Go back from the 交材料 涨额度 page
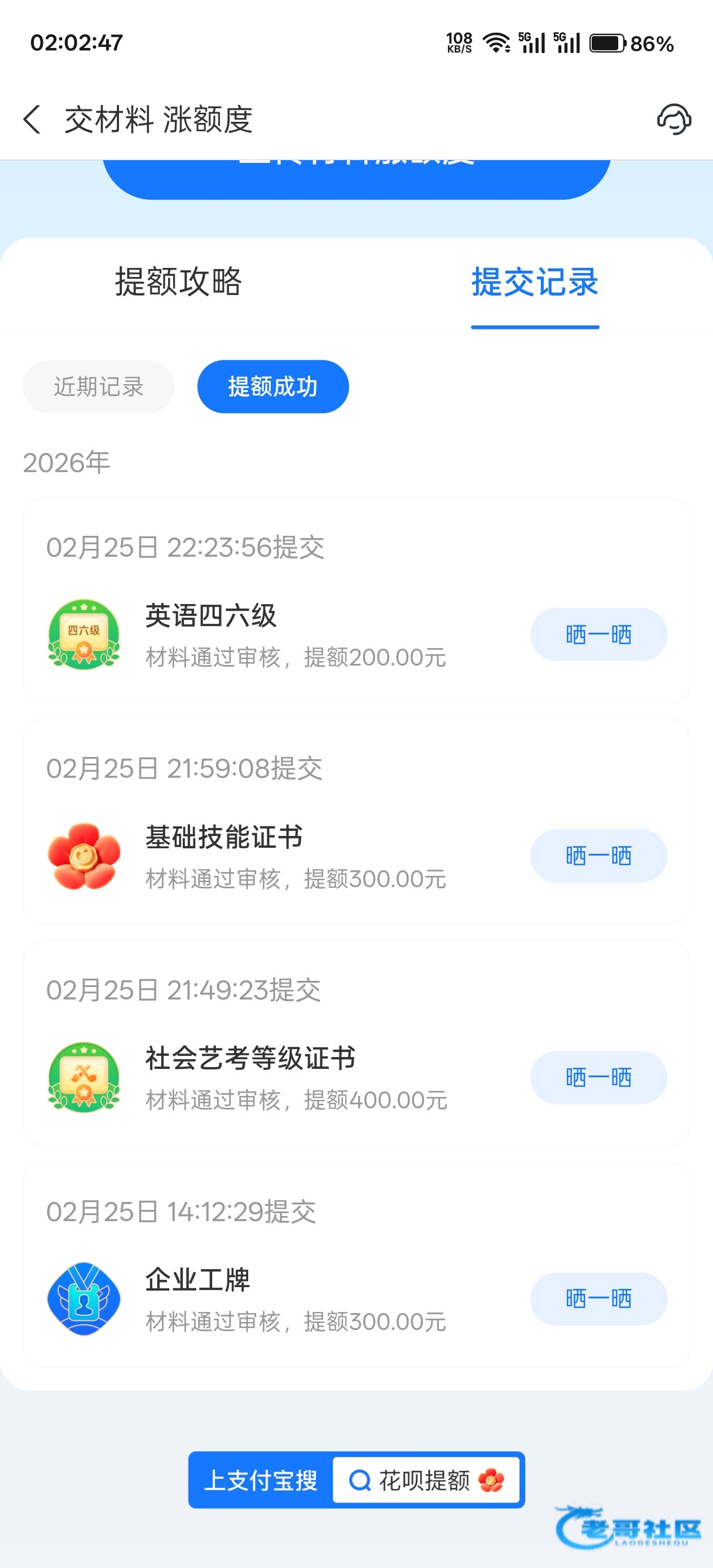This screenshot has height=1568, width=713. pyautogui.click(x=32, y=120)
